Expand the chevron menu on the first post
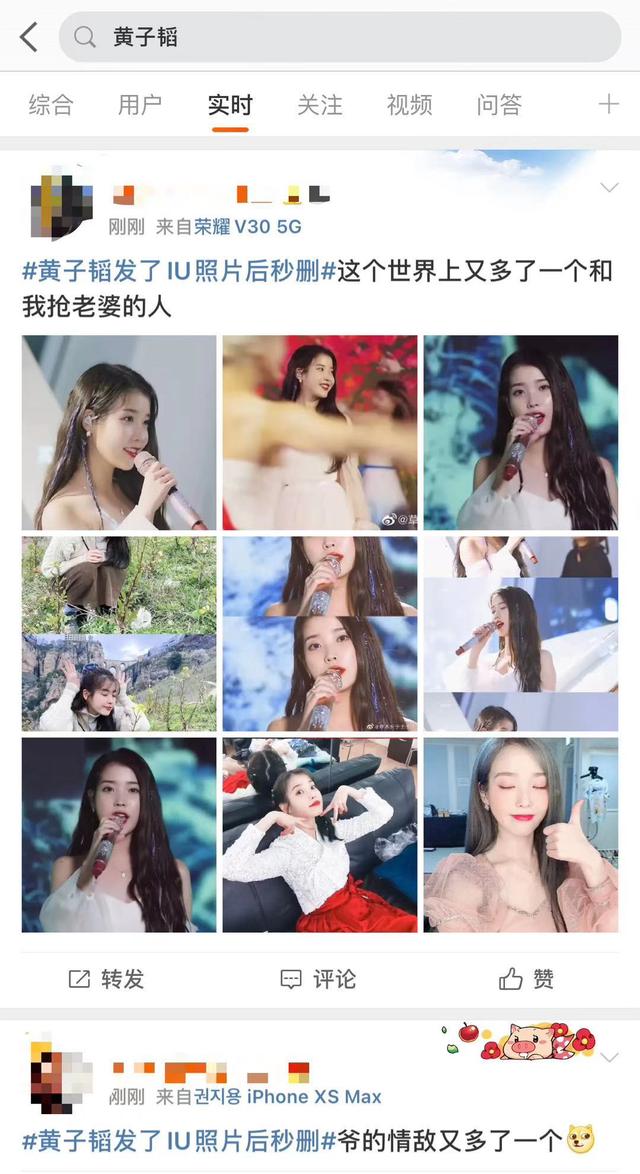 pyautogui.click(x=608, y=188)
